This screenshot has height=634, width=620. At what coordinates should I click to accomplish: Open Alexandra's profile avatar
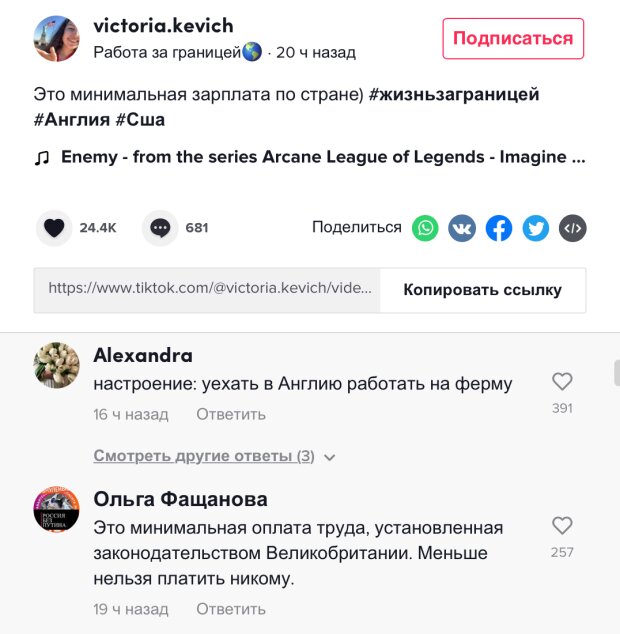[56, 364]
